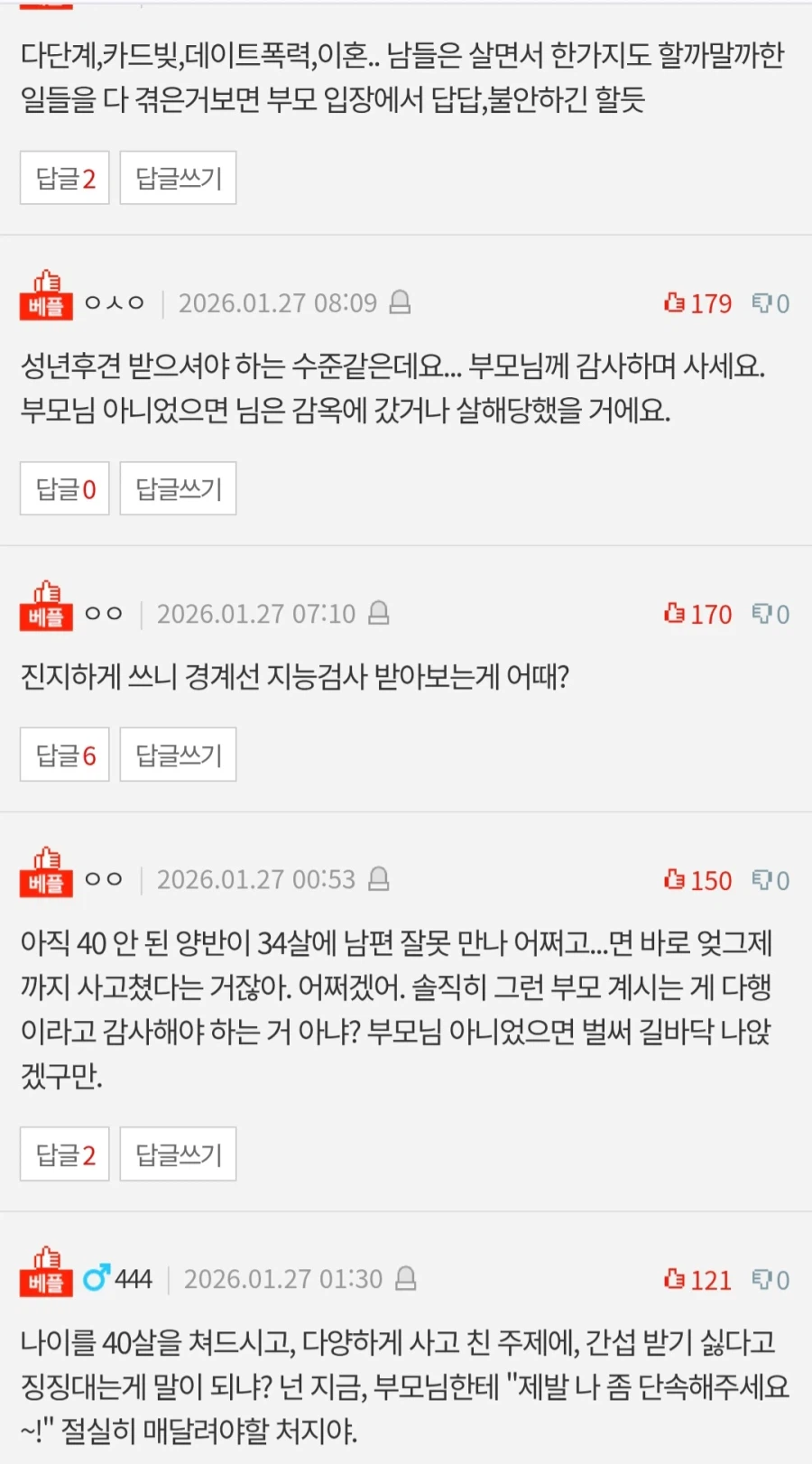Open the 답글2 replies under the 다단계 comment
The width and height of the screenshot is (812, 1464).
click(x=65, y=178)
